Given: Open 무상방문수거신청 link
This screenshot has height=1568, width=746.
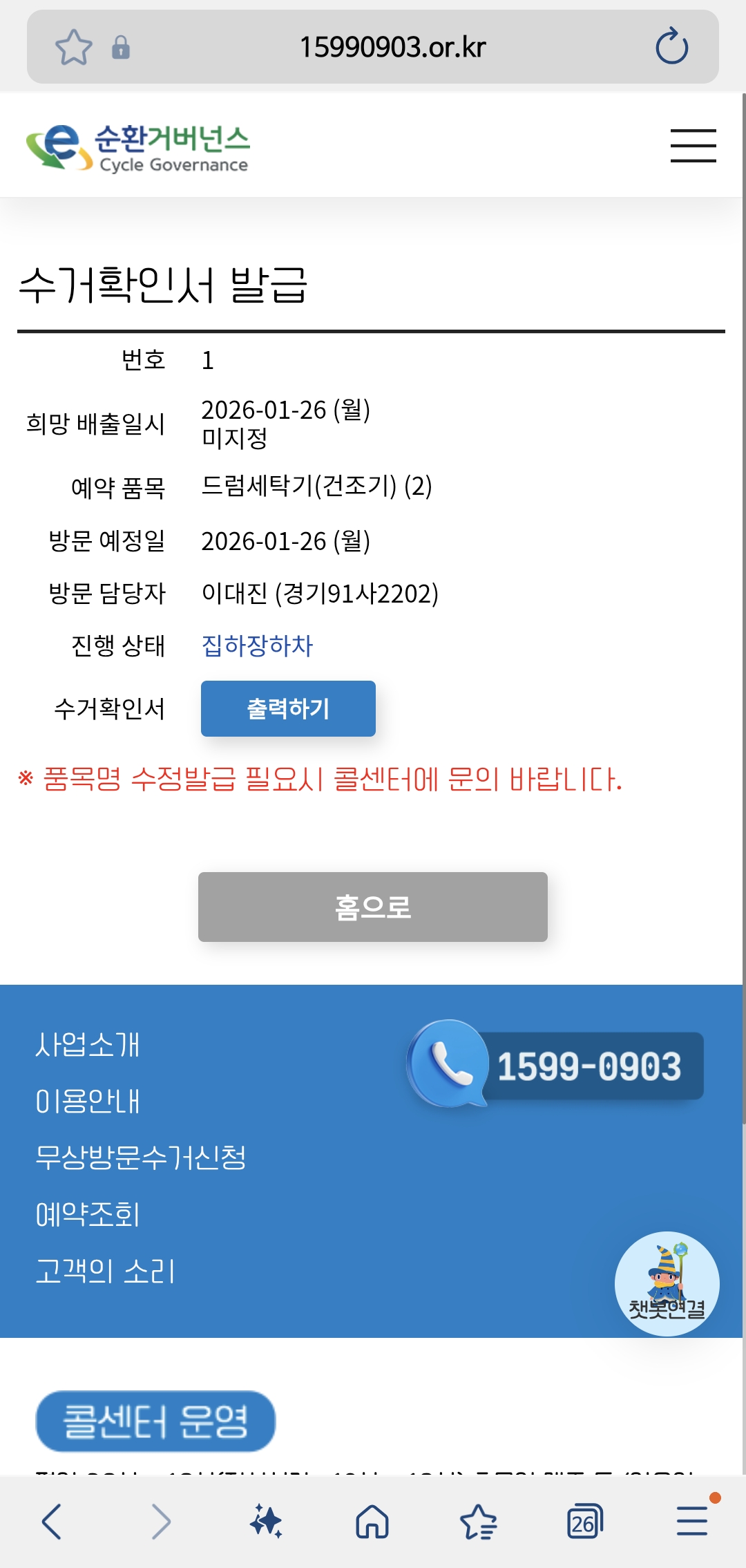Looking at the screenshot, I should 141,1158.
